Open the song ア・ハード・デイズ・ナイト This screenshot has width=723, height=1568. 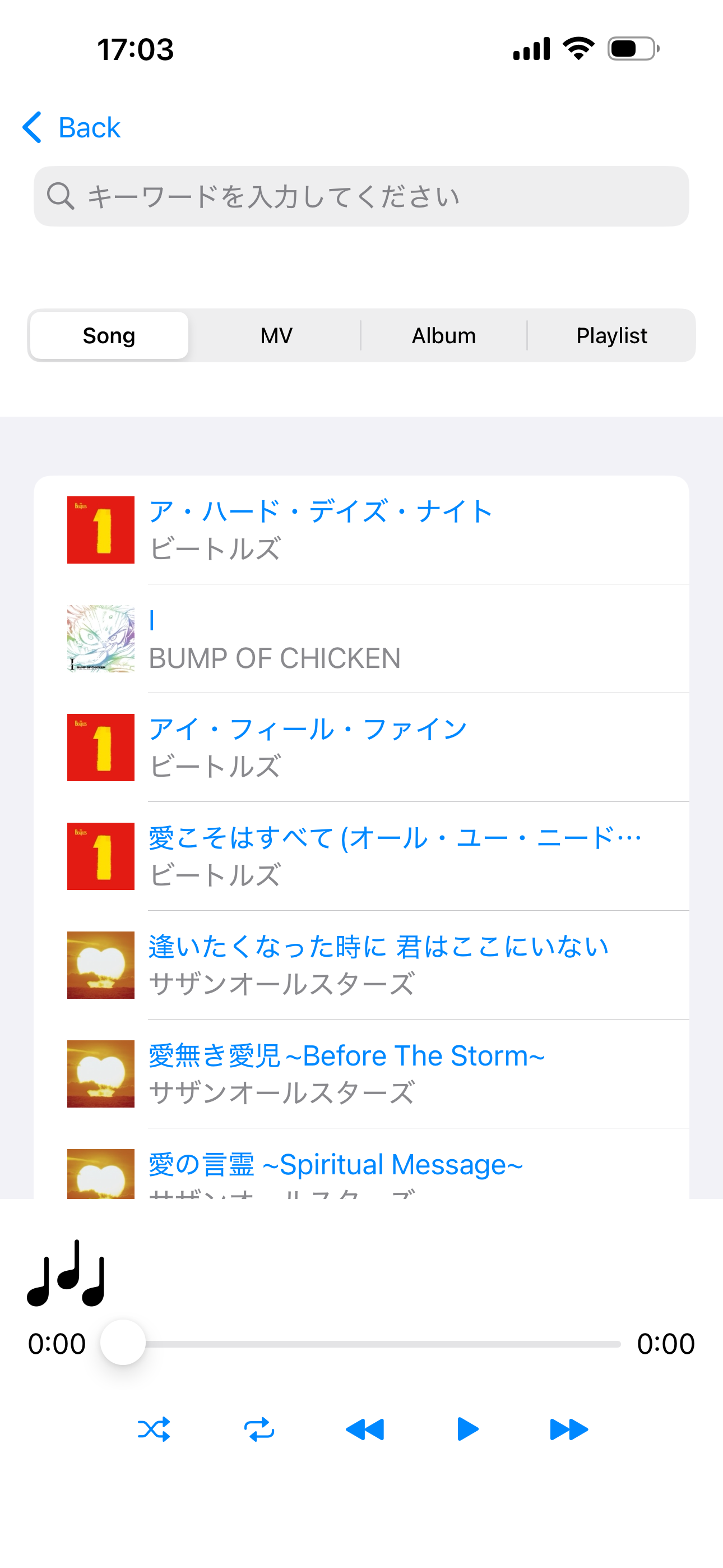361,529
